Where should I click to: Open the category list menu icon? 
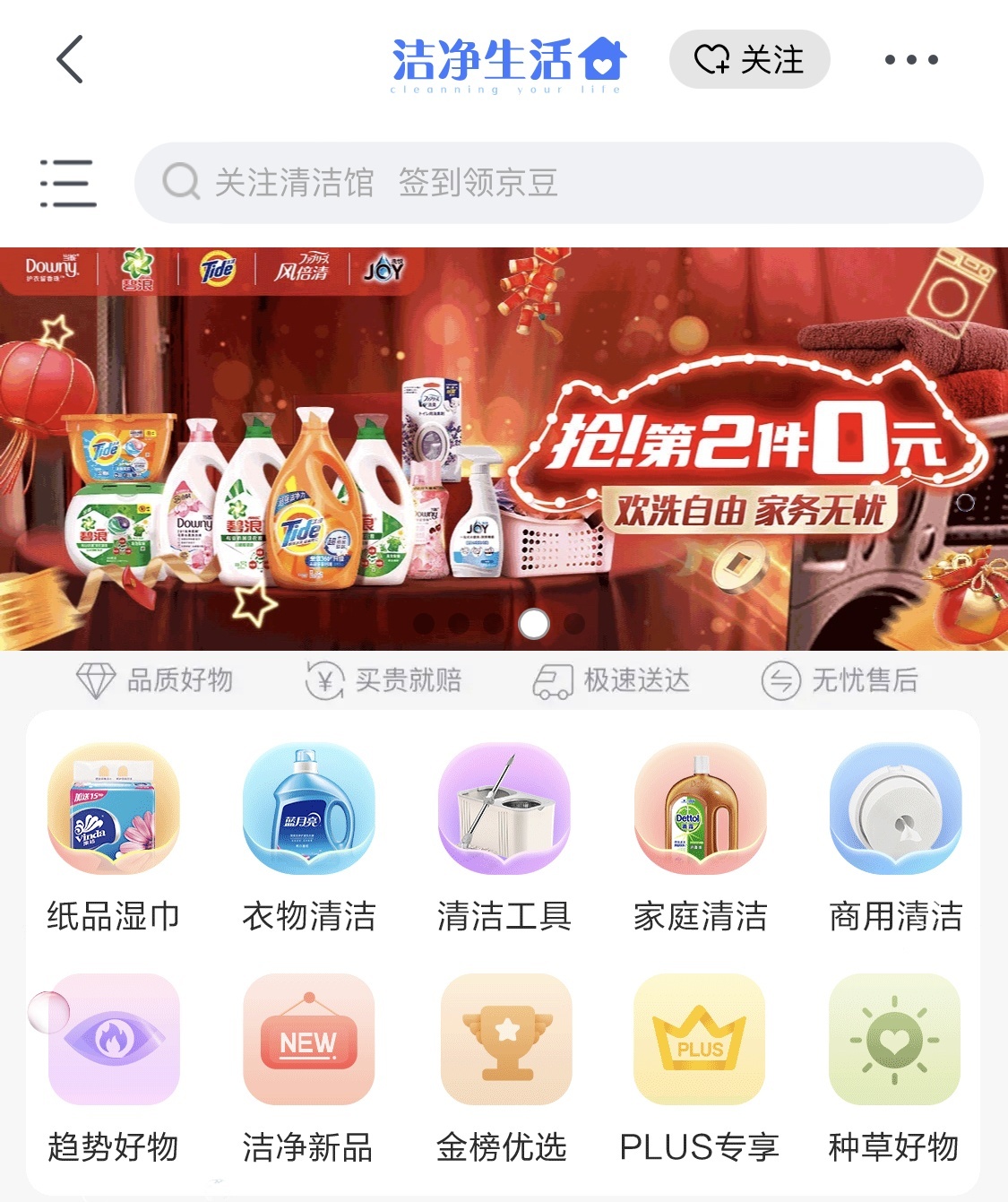point(68,183)
